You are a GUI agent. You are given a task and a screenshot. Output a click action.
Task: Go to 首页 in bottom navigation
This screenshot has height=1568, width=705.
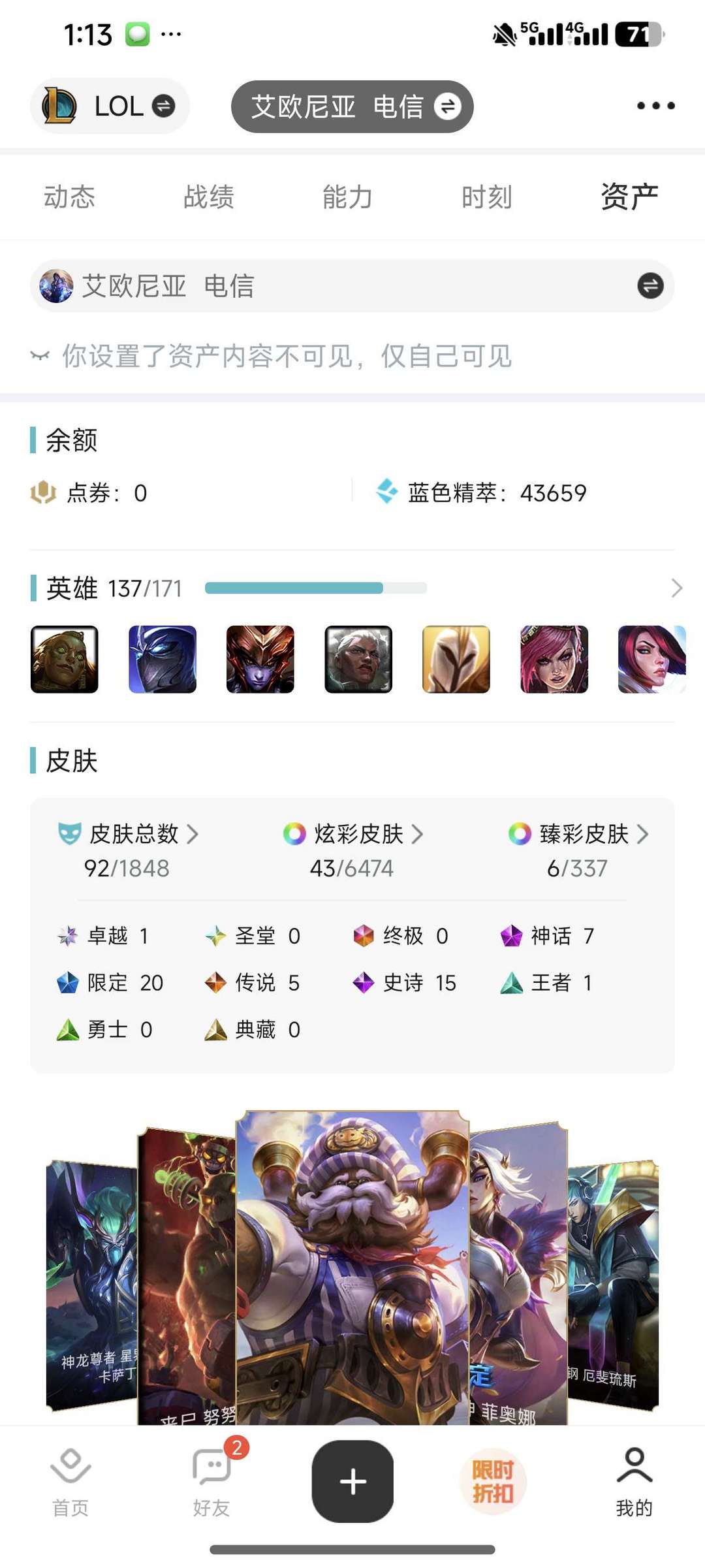click(70, 1482)
